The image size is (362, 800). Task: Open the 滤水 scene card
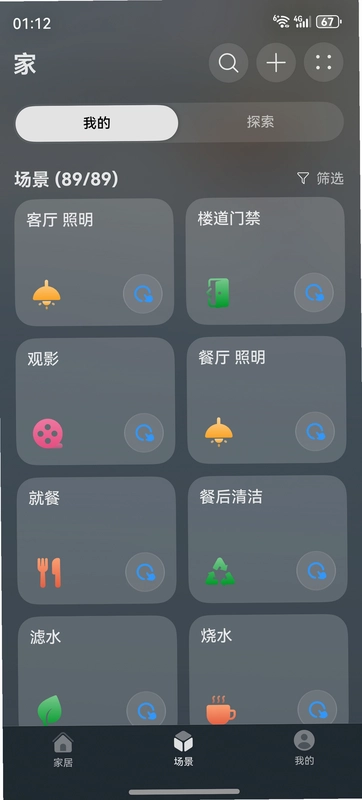click(97, 670)
